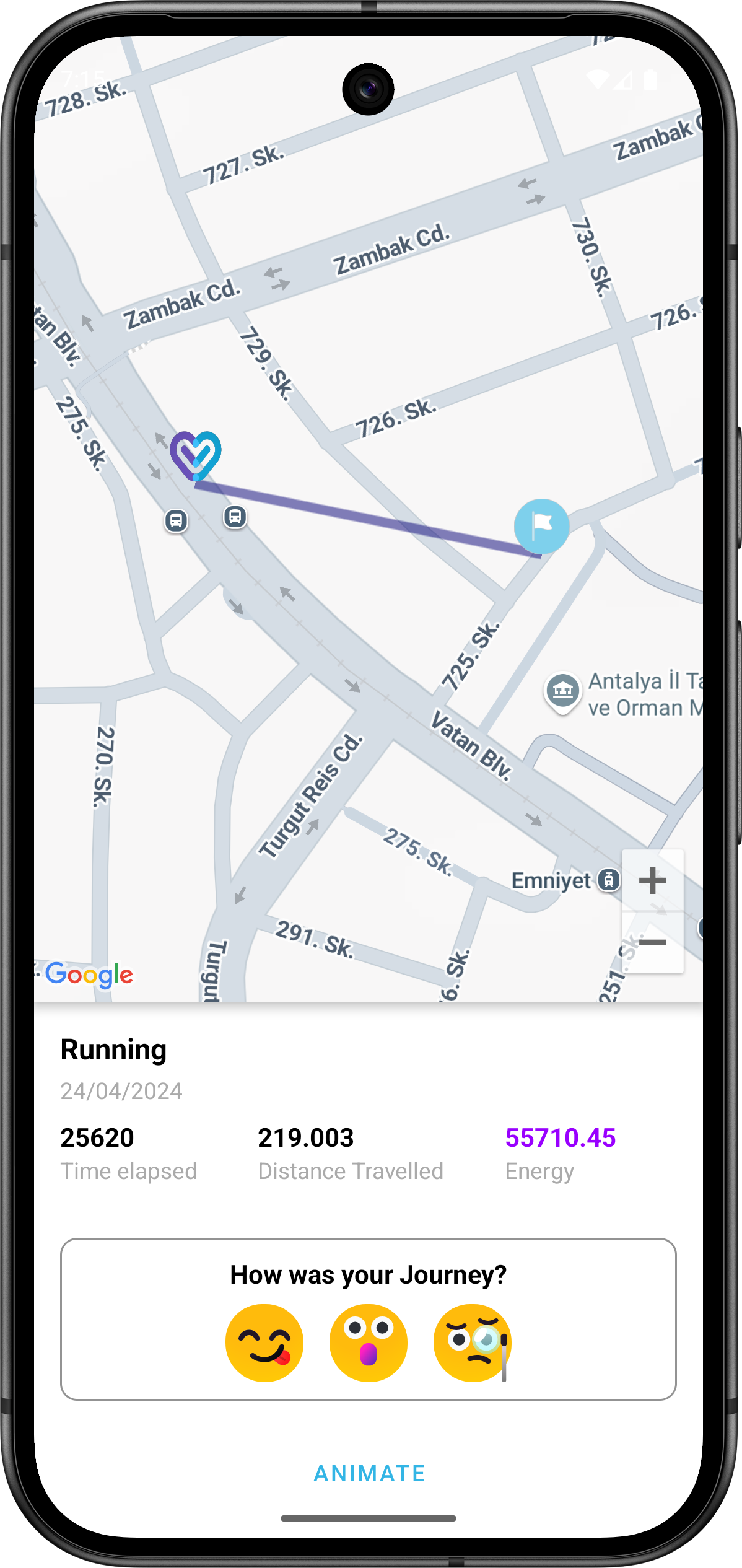Tap the ANIMATE button
Viewport: 742px width, 1568px height.
click(370, 1473)
